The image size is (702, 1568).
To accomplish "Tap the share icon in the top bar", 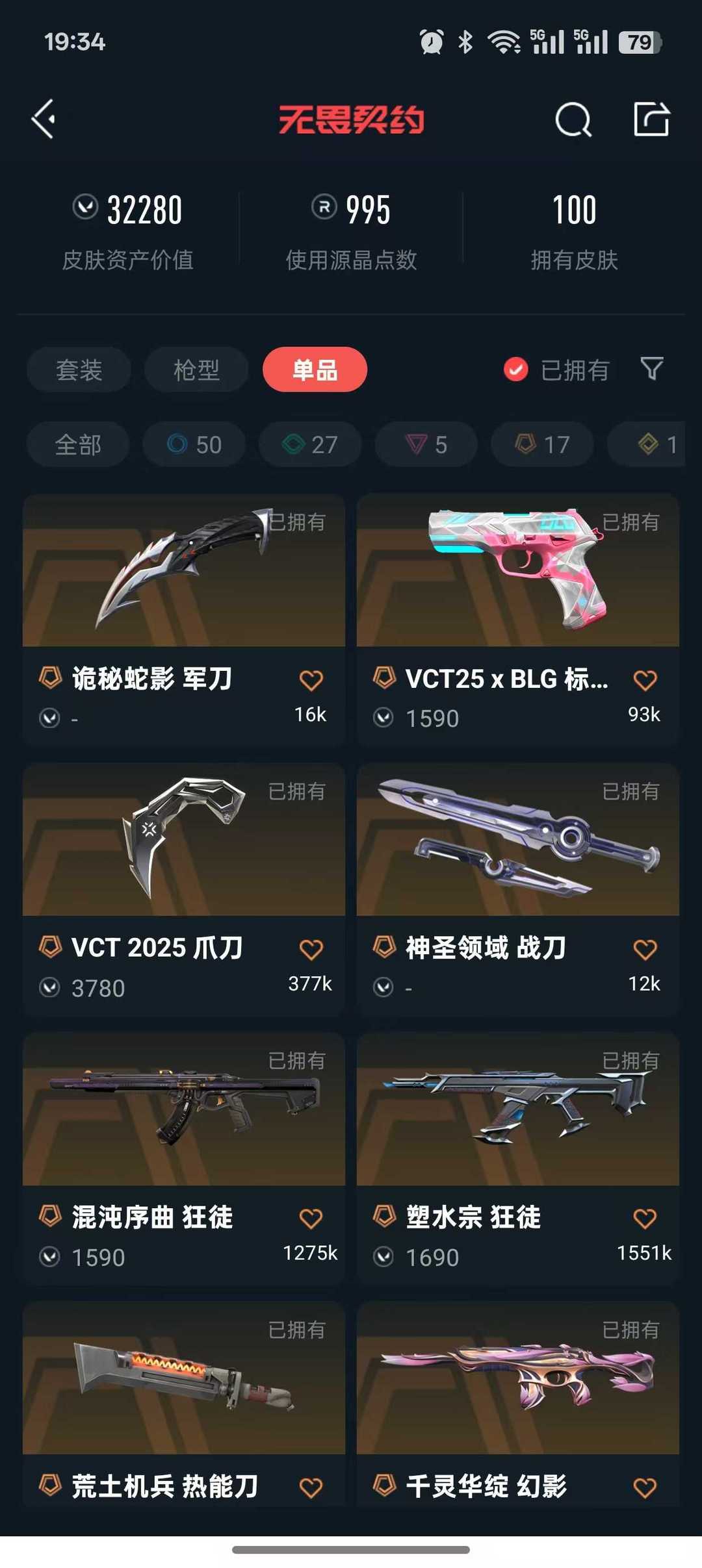I will (653, 119).
